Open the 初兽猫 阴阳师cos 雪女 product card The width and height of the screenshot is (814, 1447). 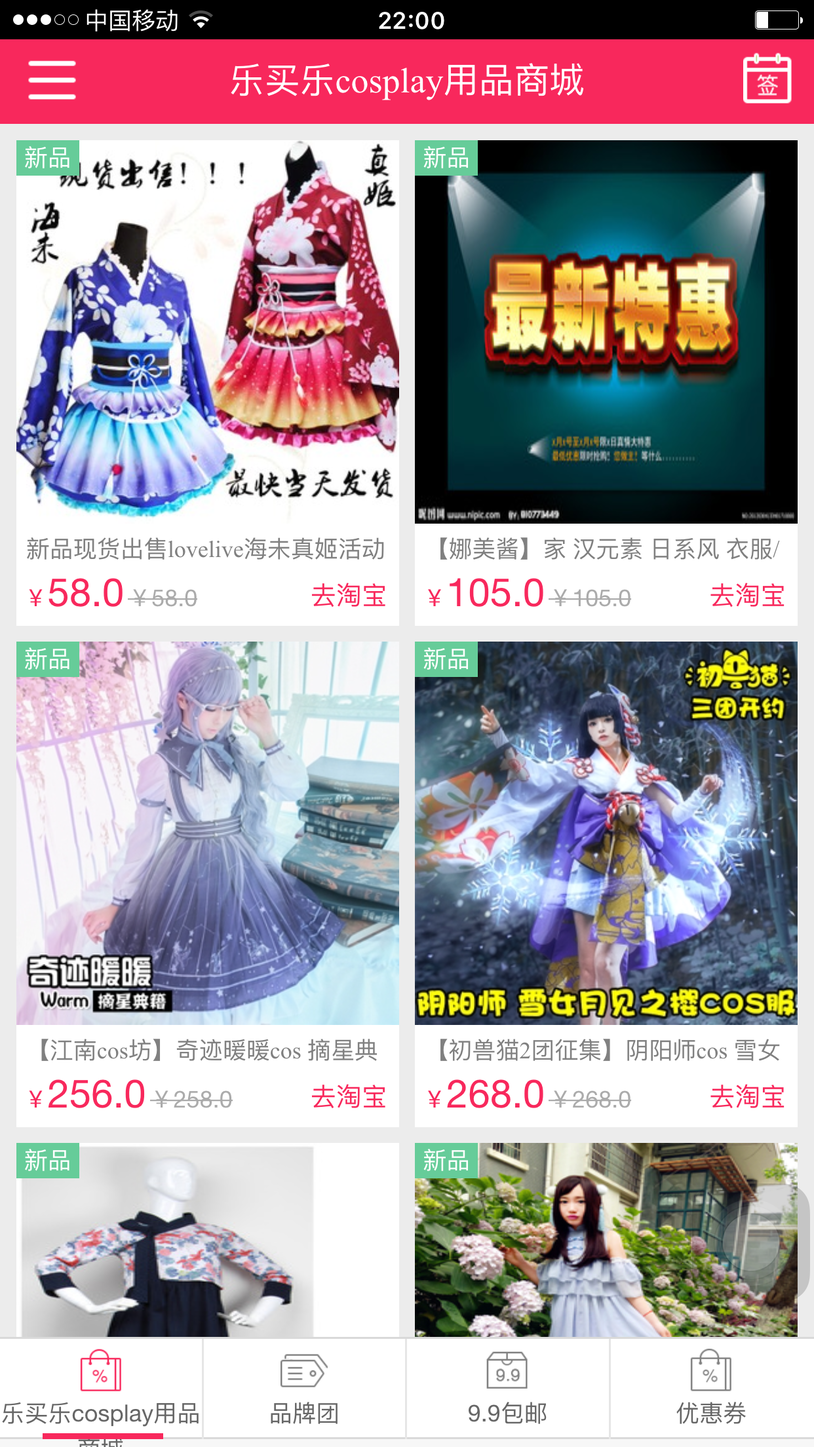[606, 833]
